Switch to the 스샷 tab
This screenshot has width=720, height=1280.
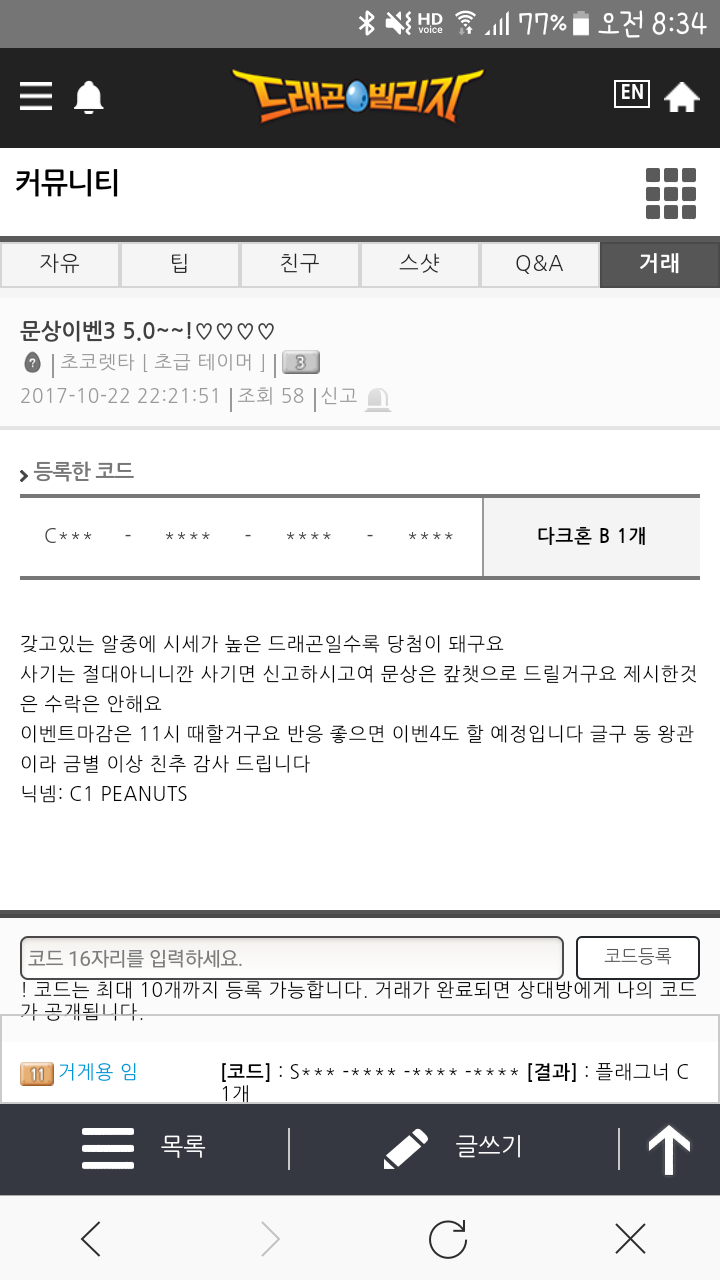(x=419, y=264)
